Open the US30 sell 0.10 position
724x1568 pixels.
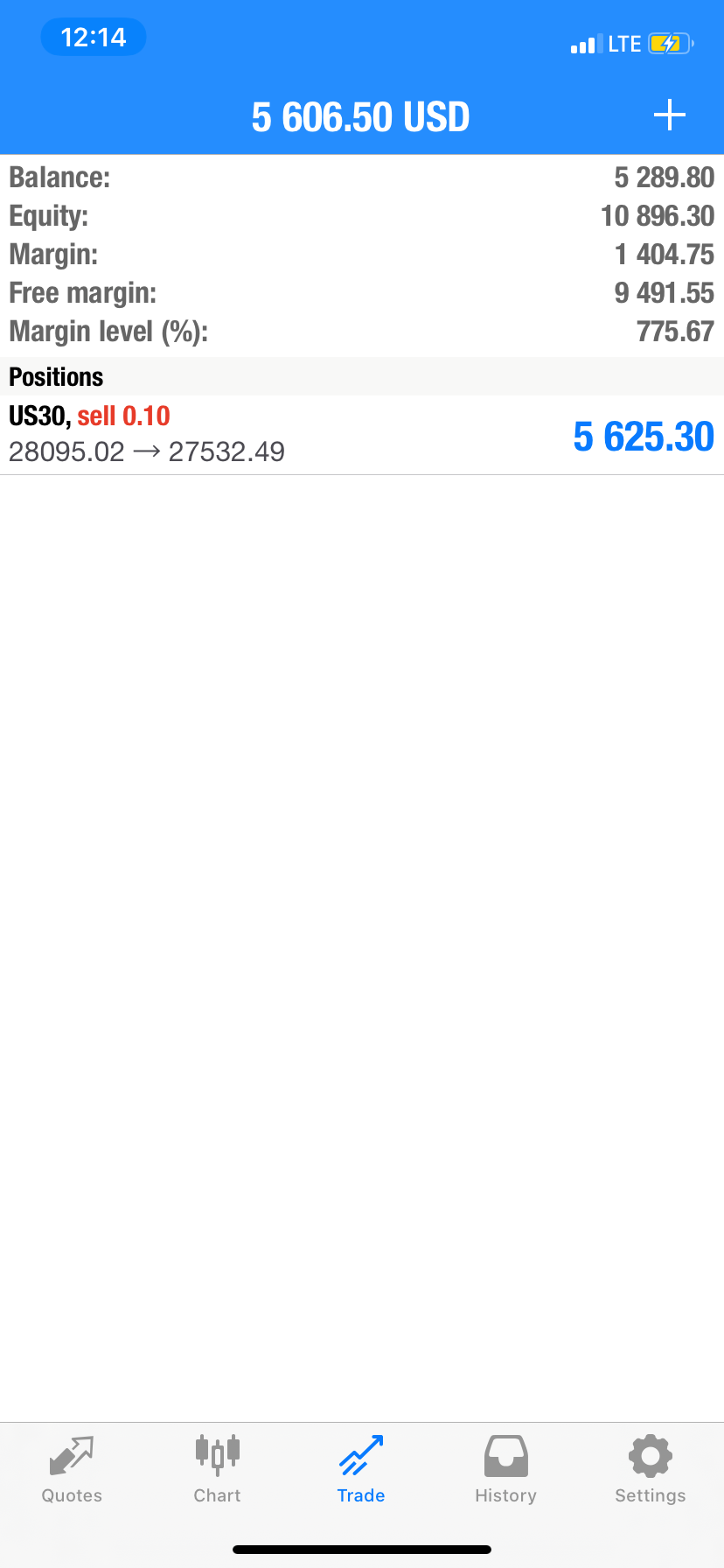[x=362, y=435]
